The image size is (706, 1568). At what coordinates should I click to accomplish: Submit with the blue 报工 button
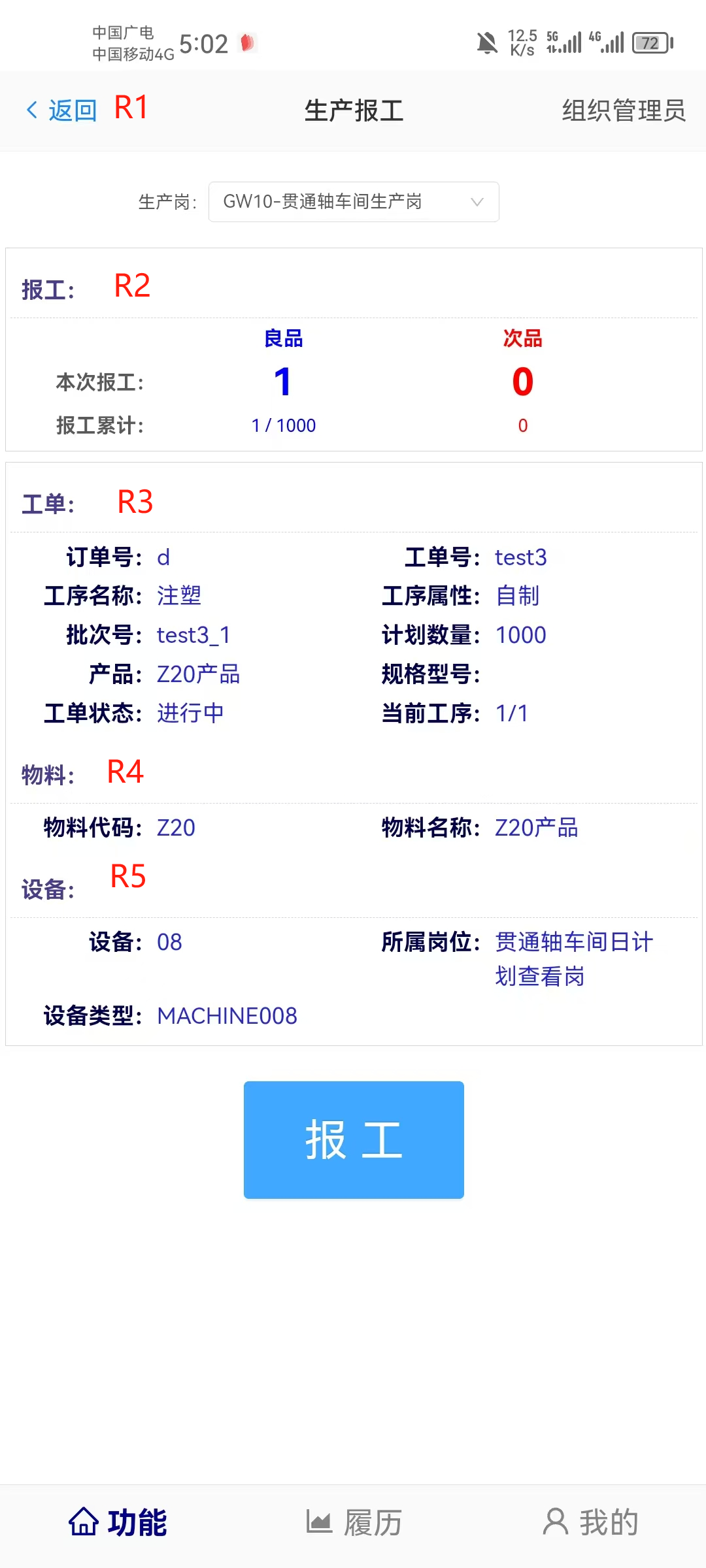354,1139
